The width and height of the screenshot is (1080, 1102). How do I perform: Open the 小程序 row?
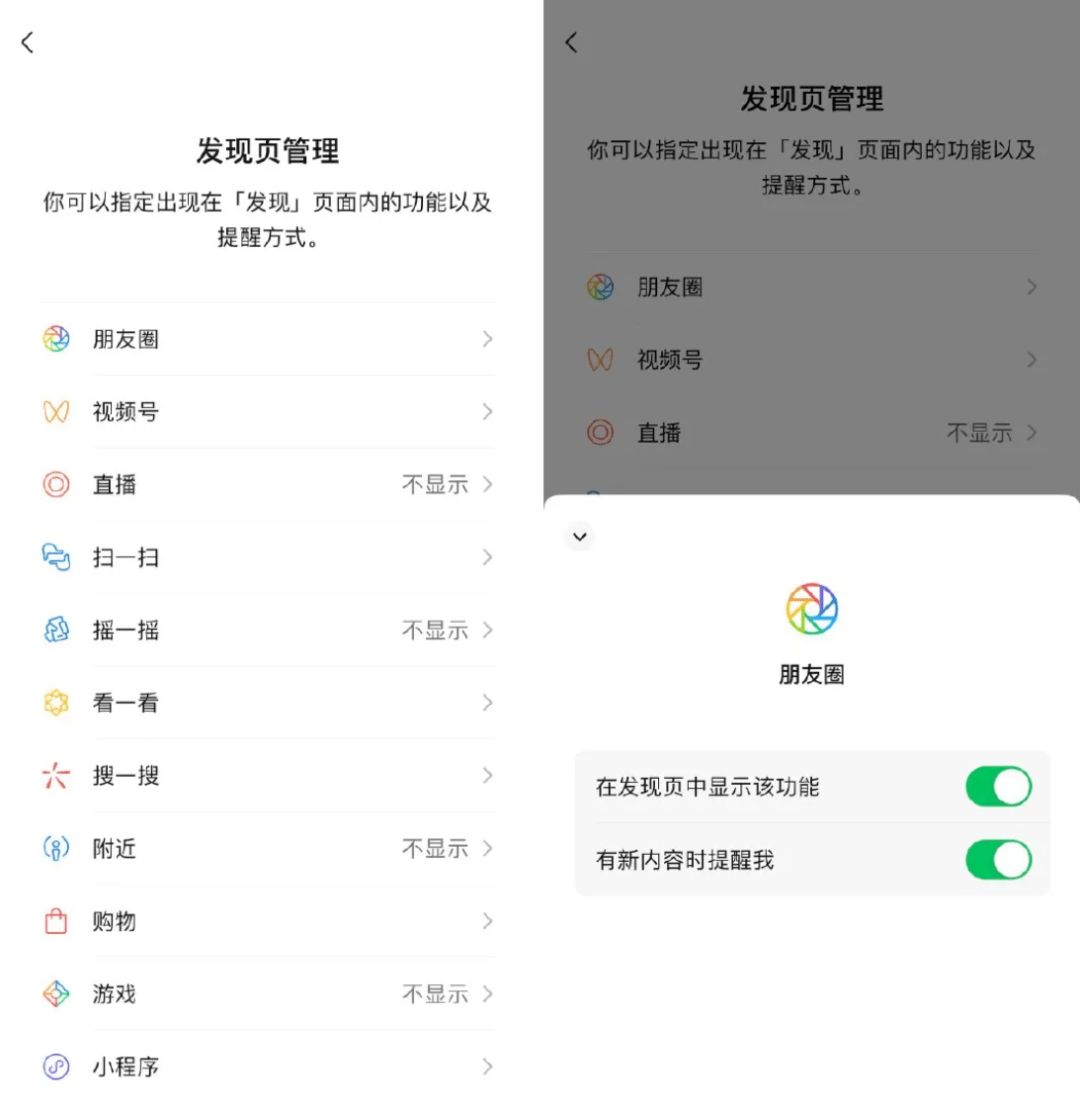[x=268, y=1067]
